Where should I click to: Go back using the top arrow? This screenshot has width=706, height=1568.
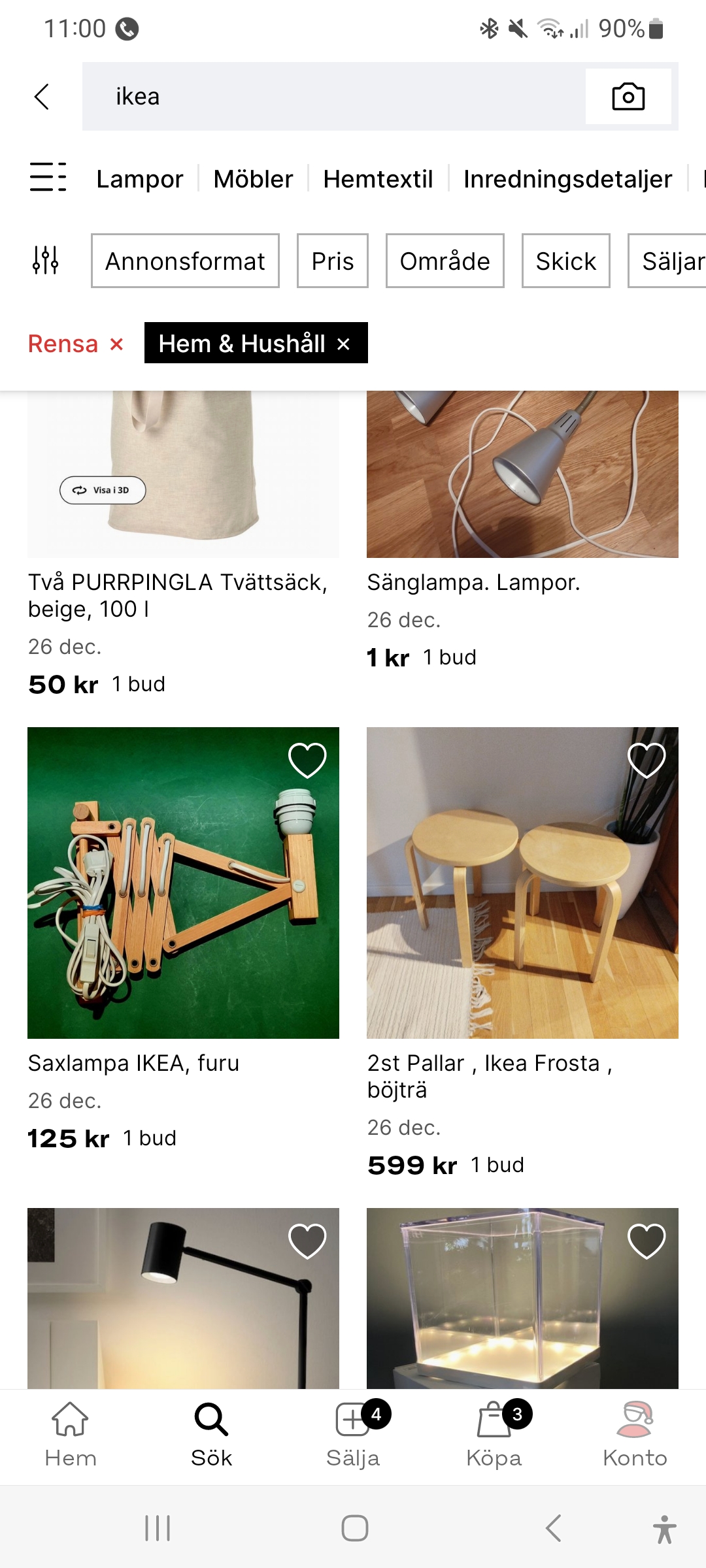(x=42, y=97)
